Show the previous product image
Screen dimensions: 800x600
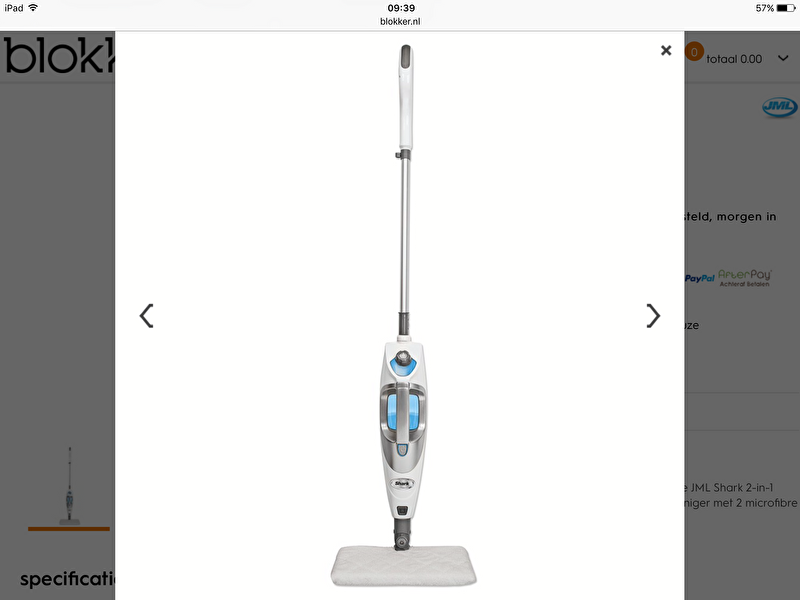(147, 316)
